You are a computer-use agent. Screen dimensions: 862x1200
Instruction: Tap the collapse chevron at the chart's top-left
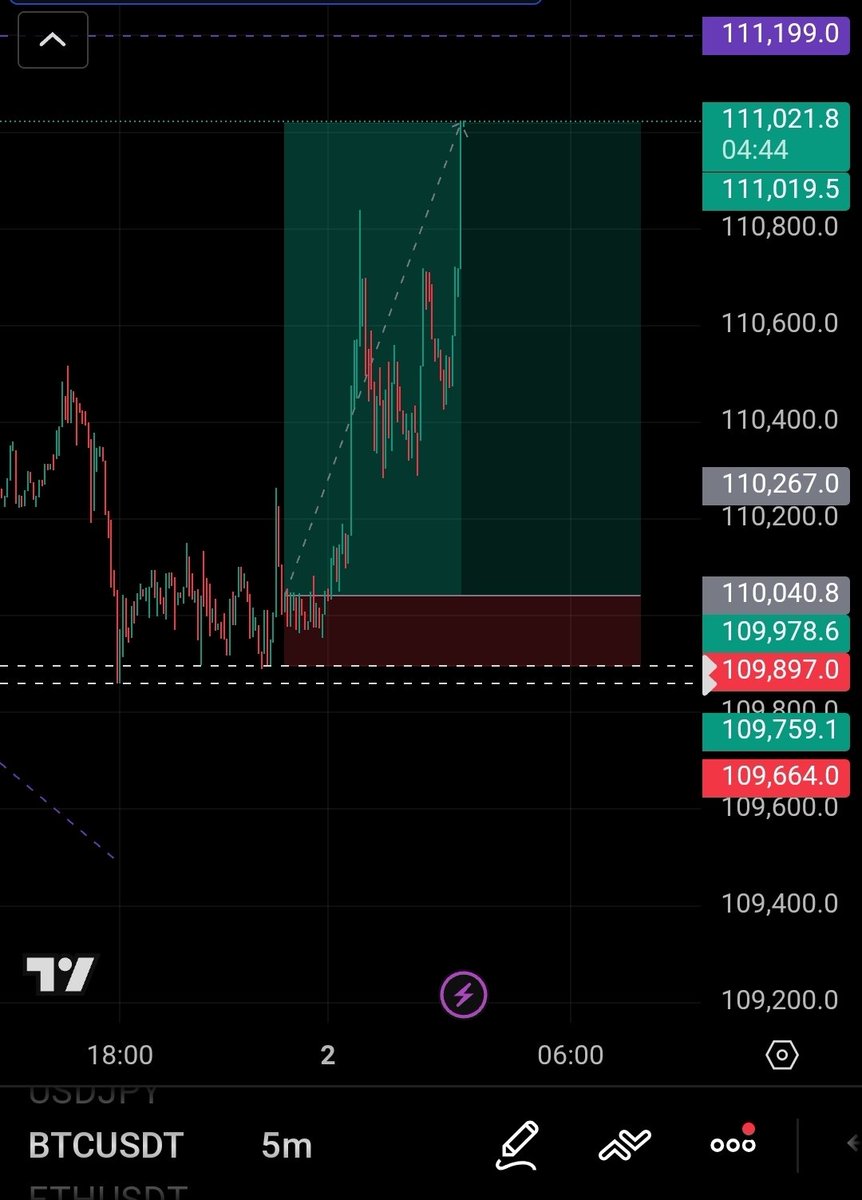53,41
